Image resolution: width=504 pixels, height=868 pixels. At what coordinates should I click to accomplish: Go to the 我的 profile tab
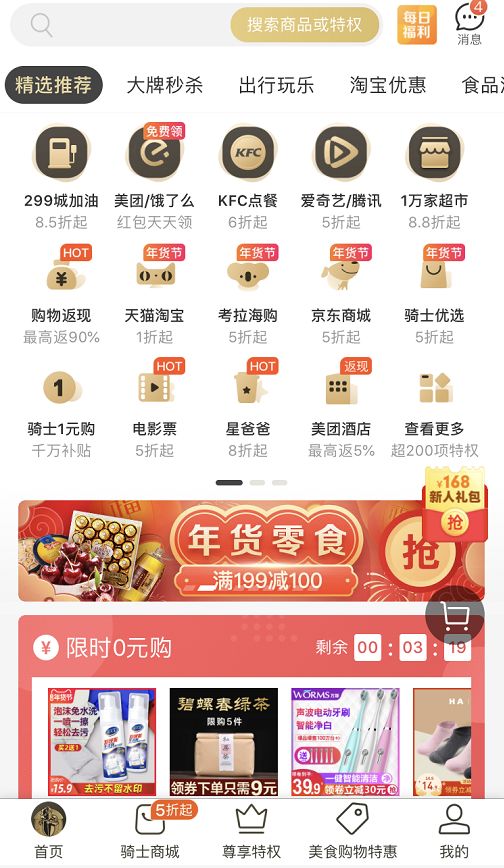click(x=454, y=833)
